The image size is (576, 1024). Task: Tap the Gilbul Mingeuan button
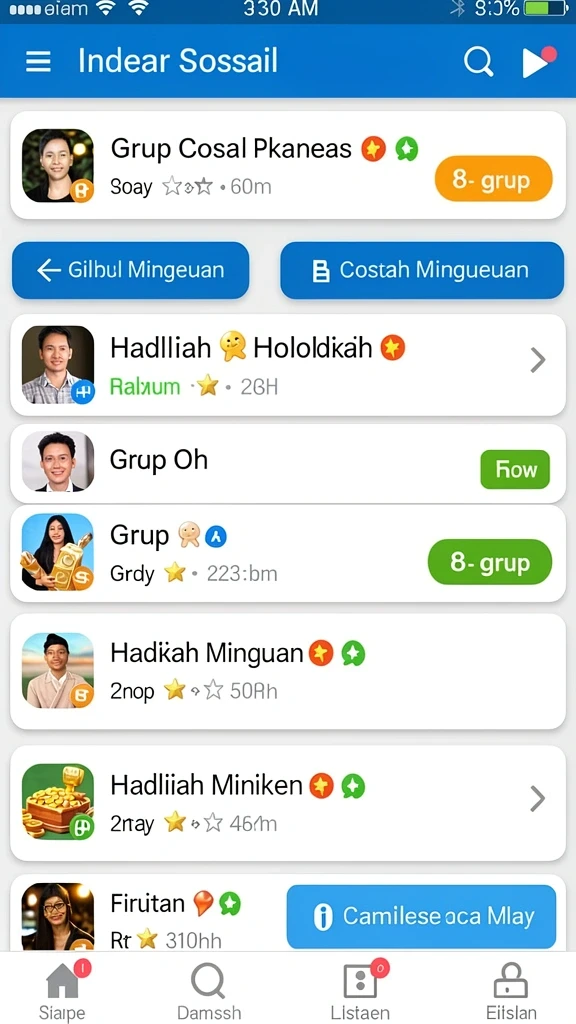pos(131,270)
